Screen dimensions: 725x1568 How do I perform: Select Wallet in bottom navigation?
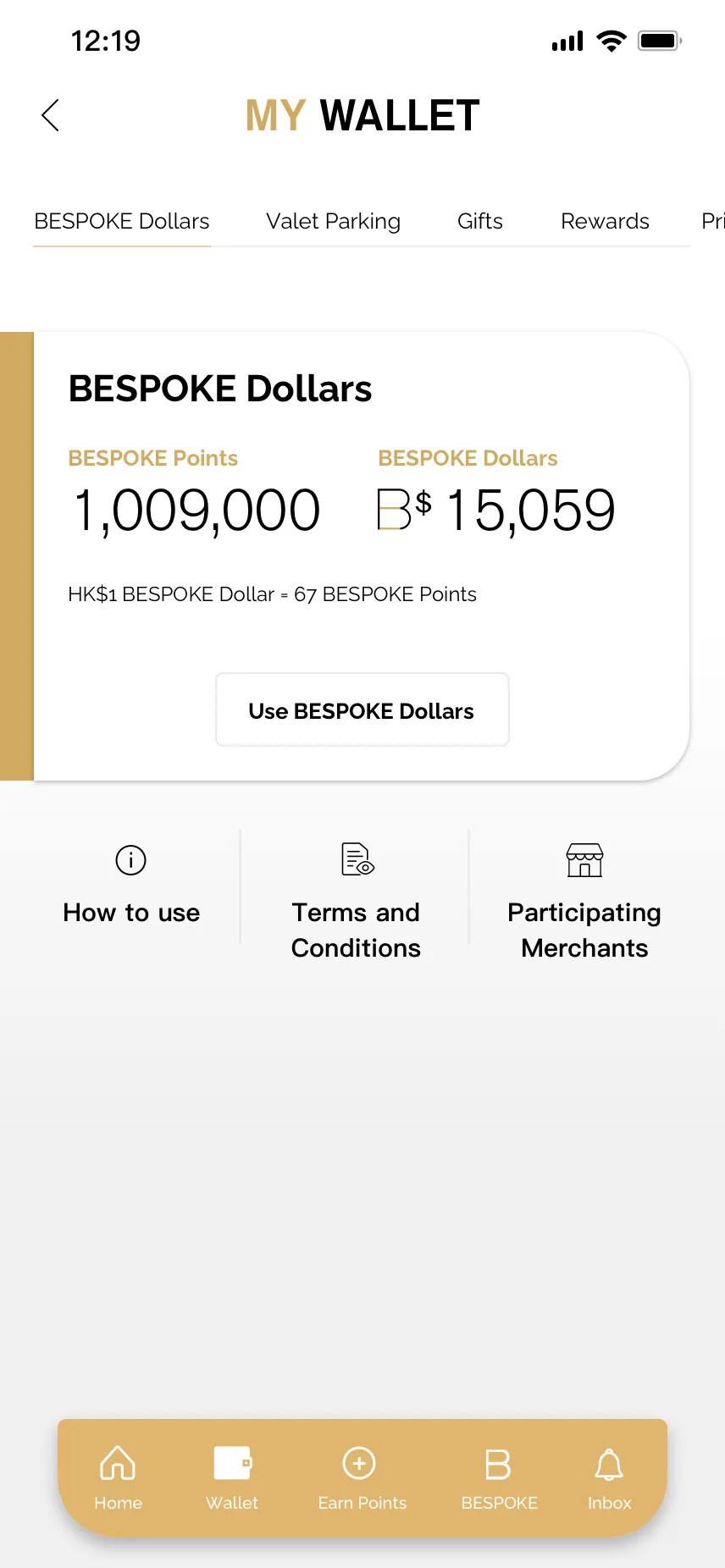click(232, 1478)
